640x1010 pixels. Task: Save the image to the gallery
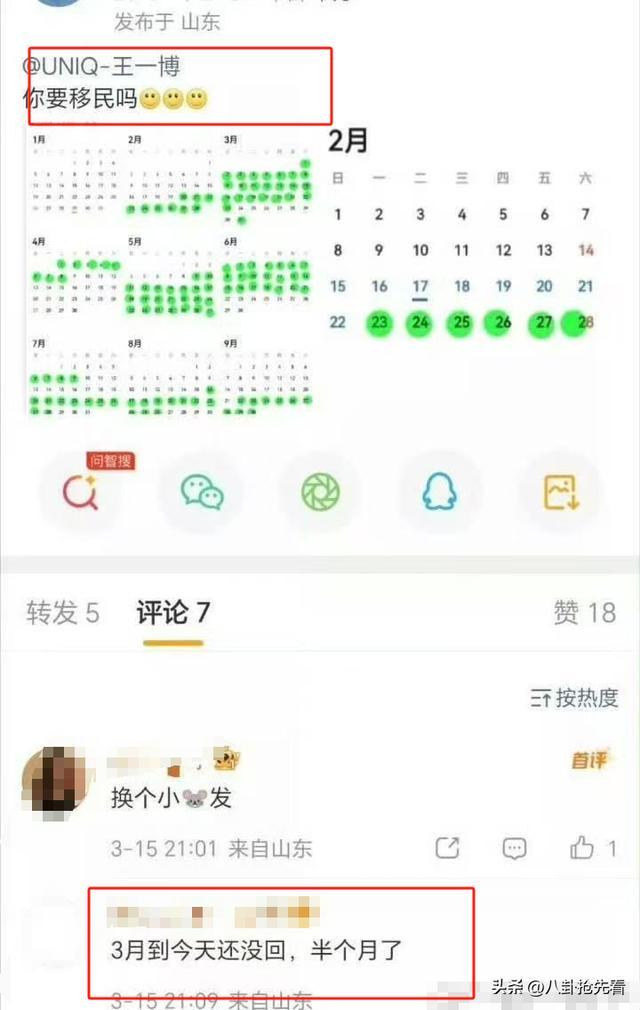click(560, 491)
